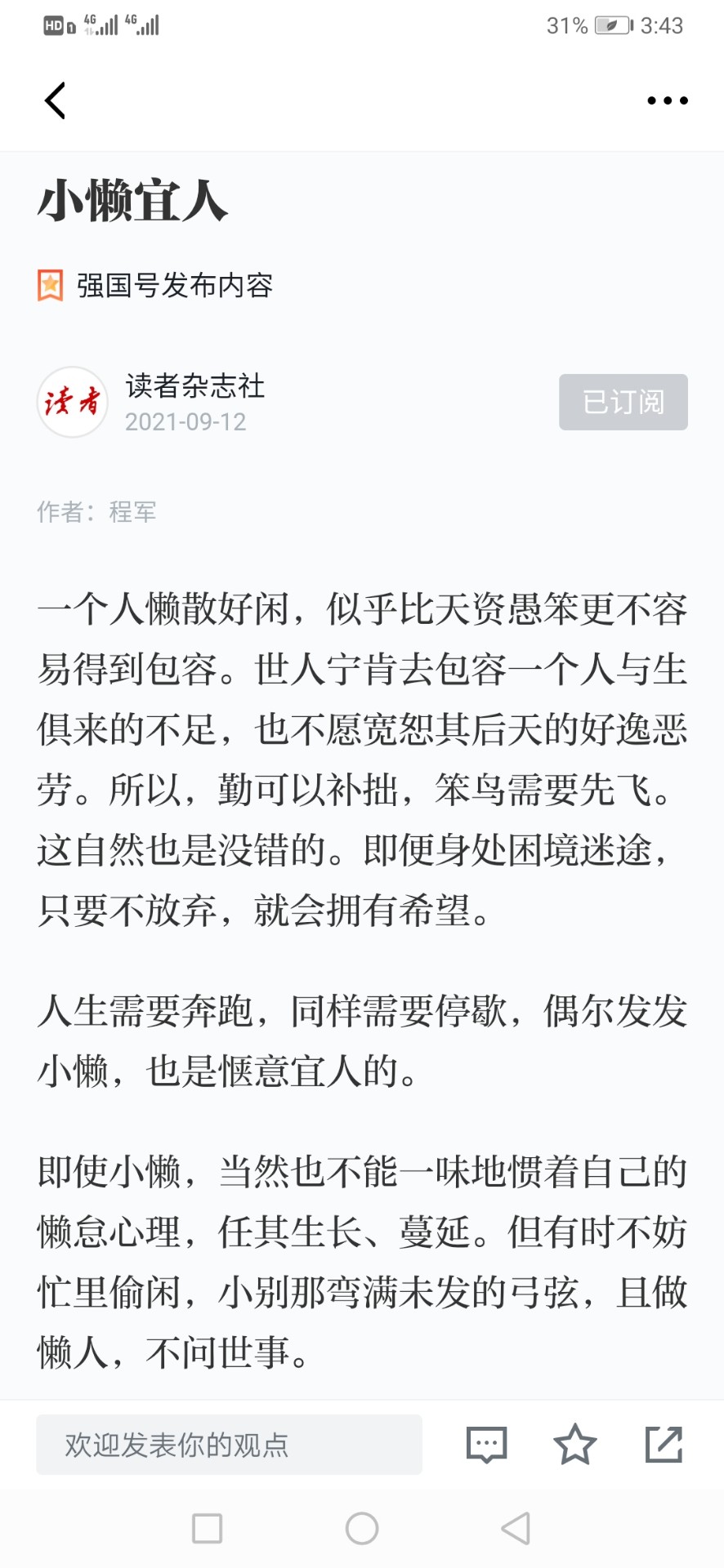Open the comments bubble icon
The width and height of the screenshot is (724, 1568).
click(x=487, y=1445)
